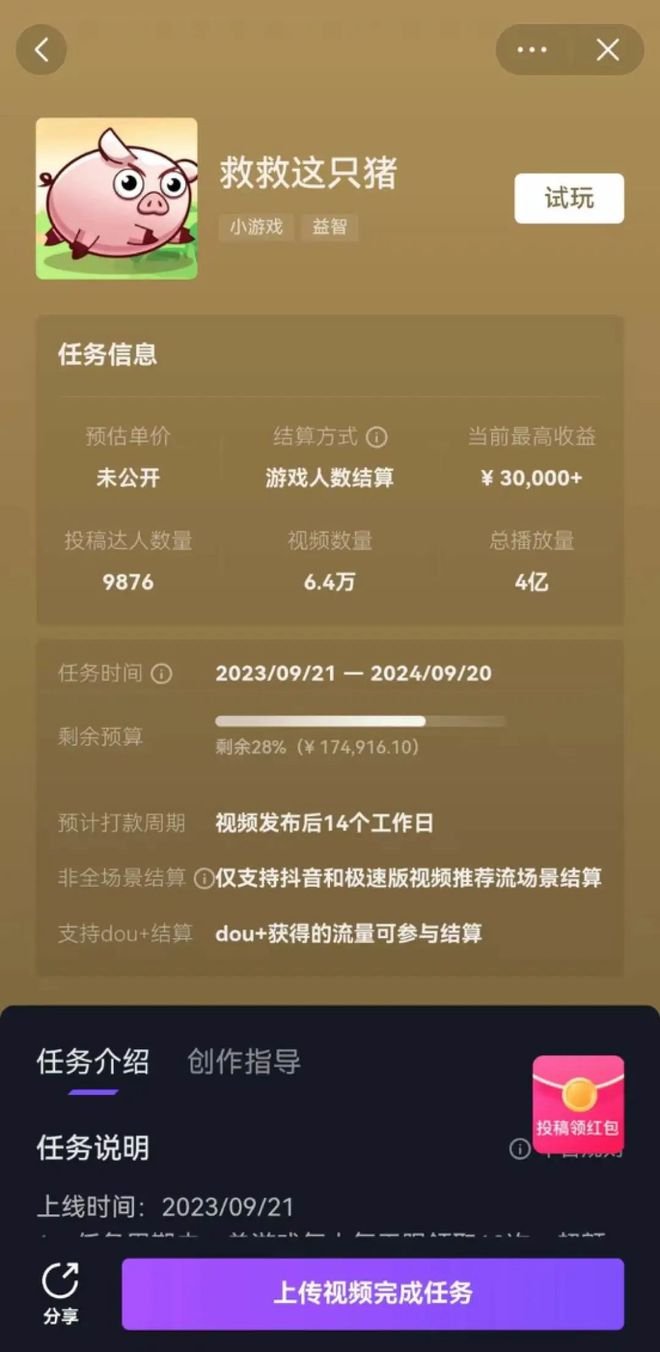Show info for 任务时间
The height and width of the screenshot is (1352, 660).
pyautogui.click(x=161, y=673)
